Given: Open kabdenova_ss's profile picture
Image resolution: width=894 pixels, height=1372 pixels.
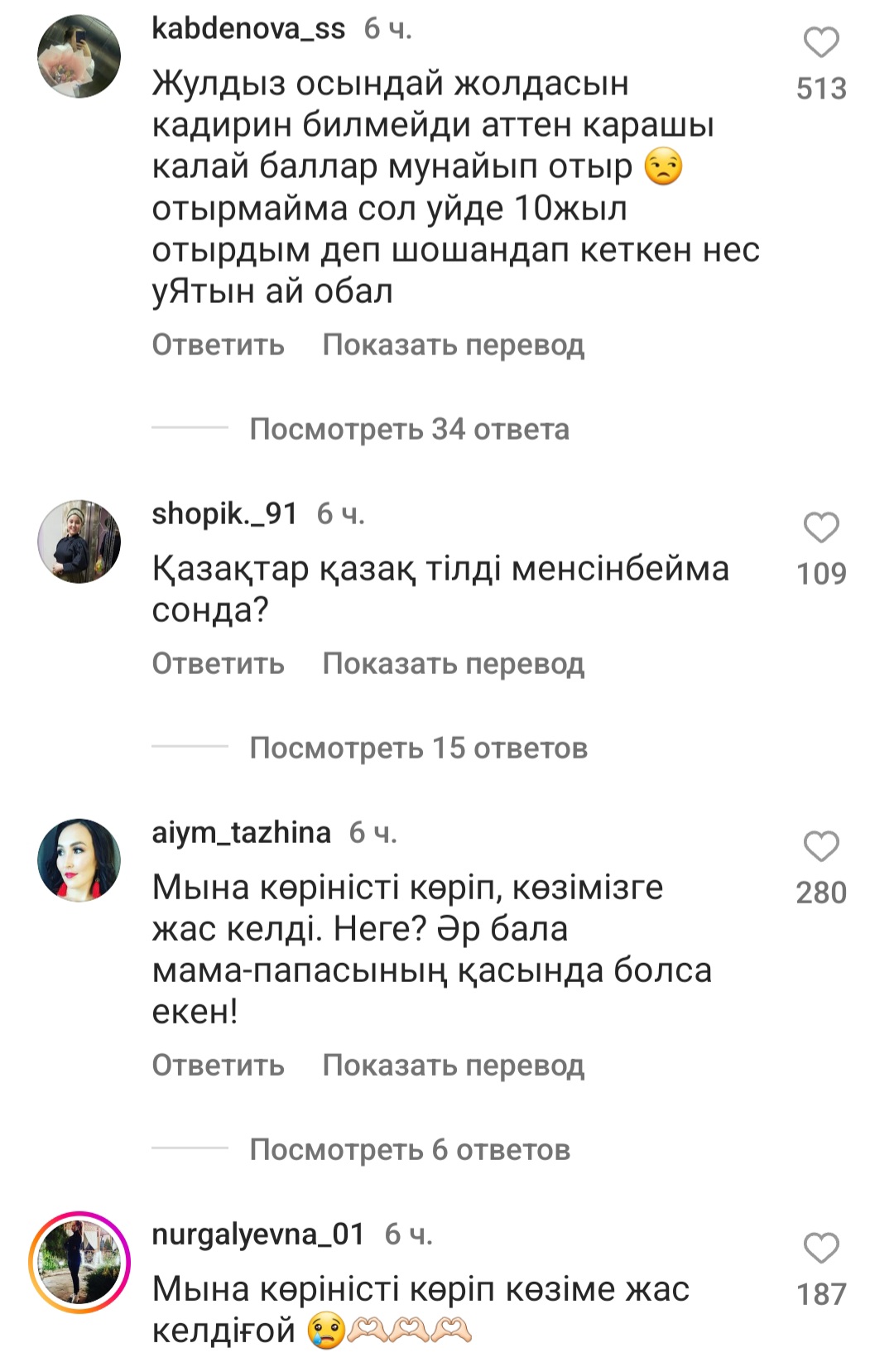Looking at the screenshot, I should [79, 56].
